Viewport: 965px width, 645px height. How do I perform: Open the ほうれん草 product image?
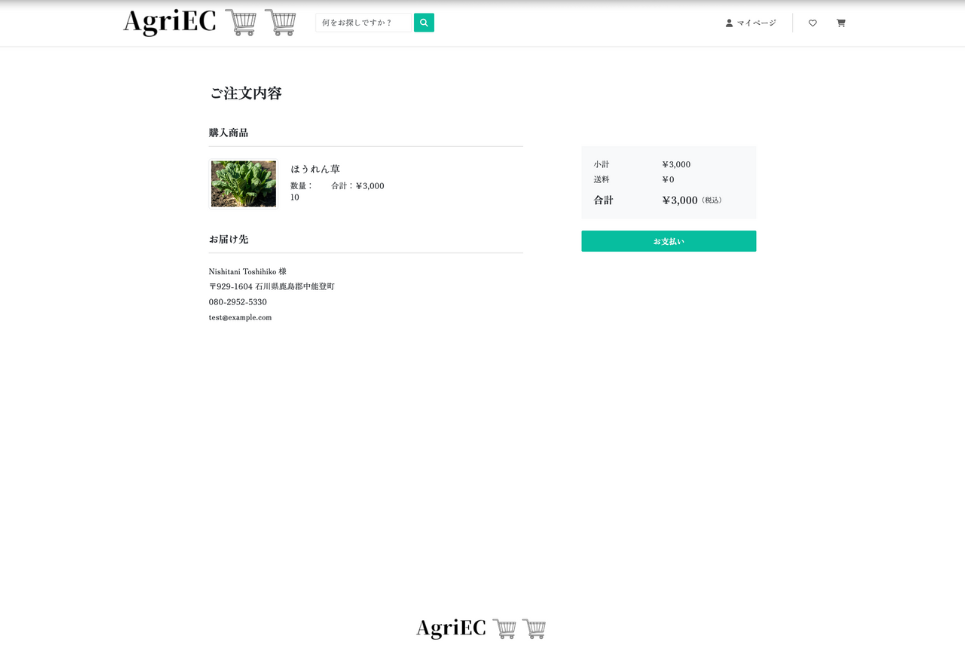243,184
